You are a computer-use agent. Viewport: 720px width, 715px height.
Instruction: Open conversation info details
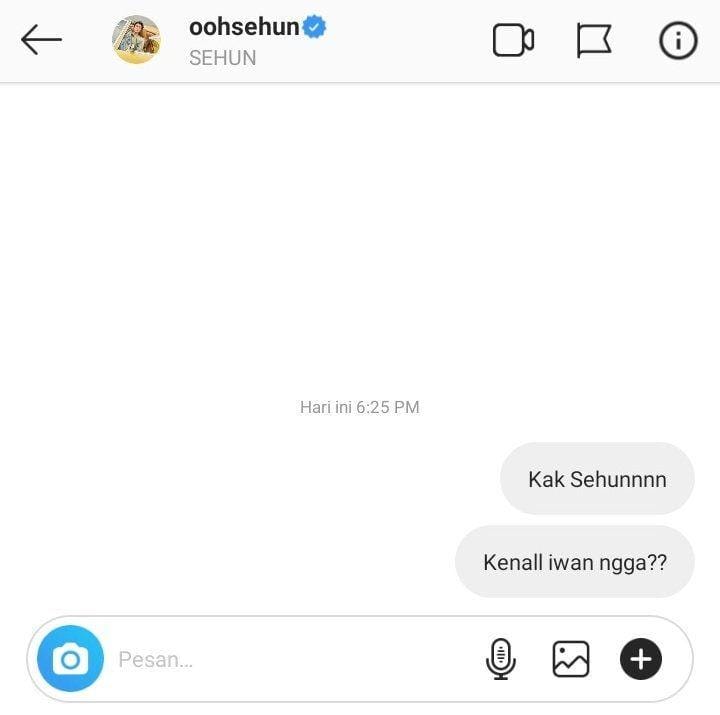pyautogui.click(x=678, y=41)
